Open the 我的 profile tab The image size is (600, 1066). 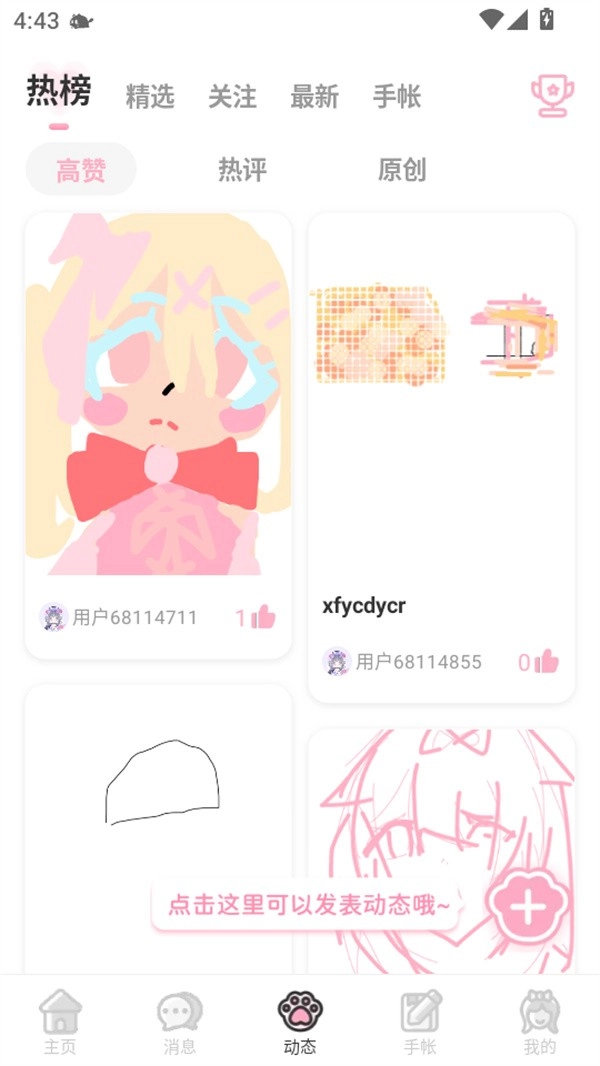pyautogui.click(x=539, y=1022)
